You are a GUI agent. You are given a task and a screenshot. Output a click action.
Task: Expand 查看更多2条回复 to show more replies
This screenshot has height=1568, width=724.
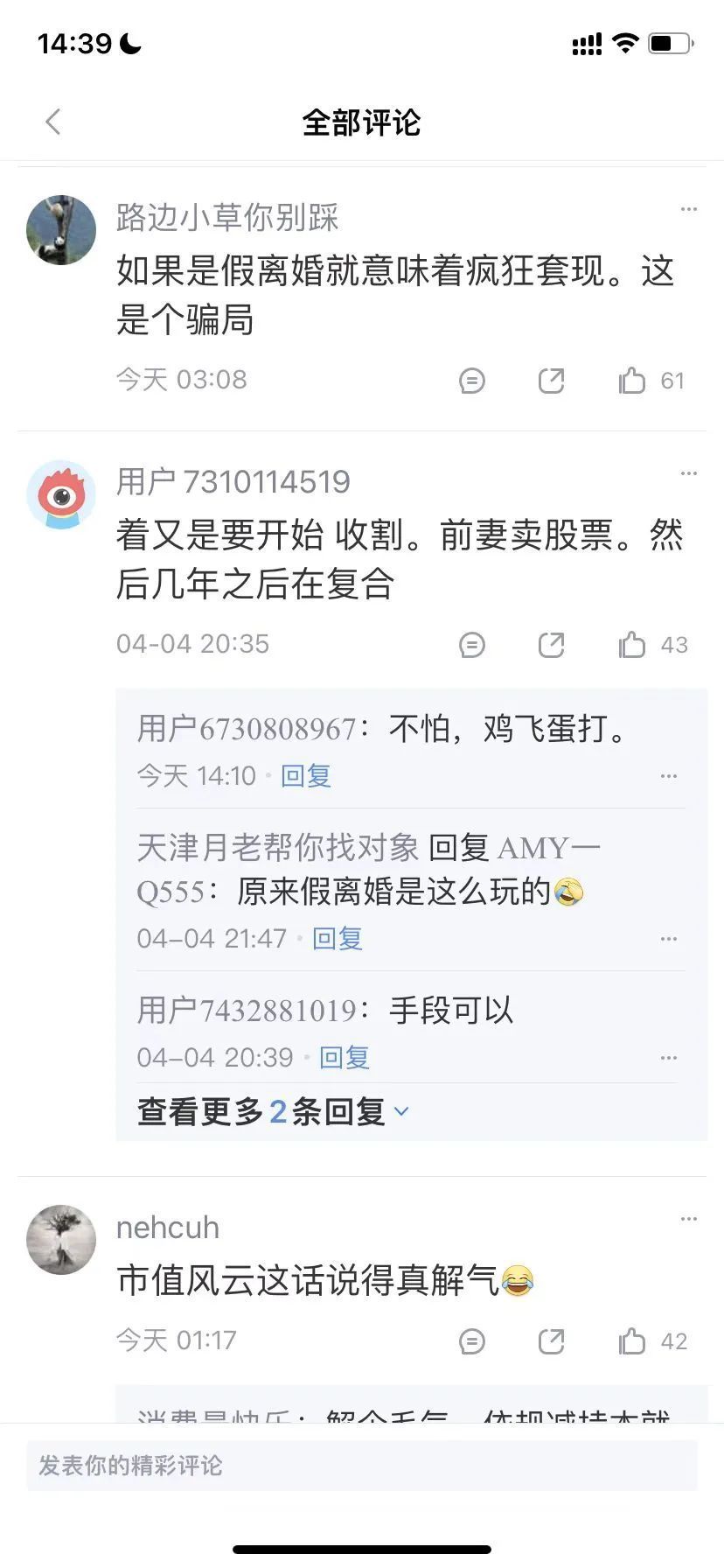(268, 1109)
